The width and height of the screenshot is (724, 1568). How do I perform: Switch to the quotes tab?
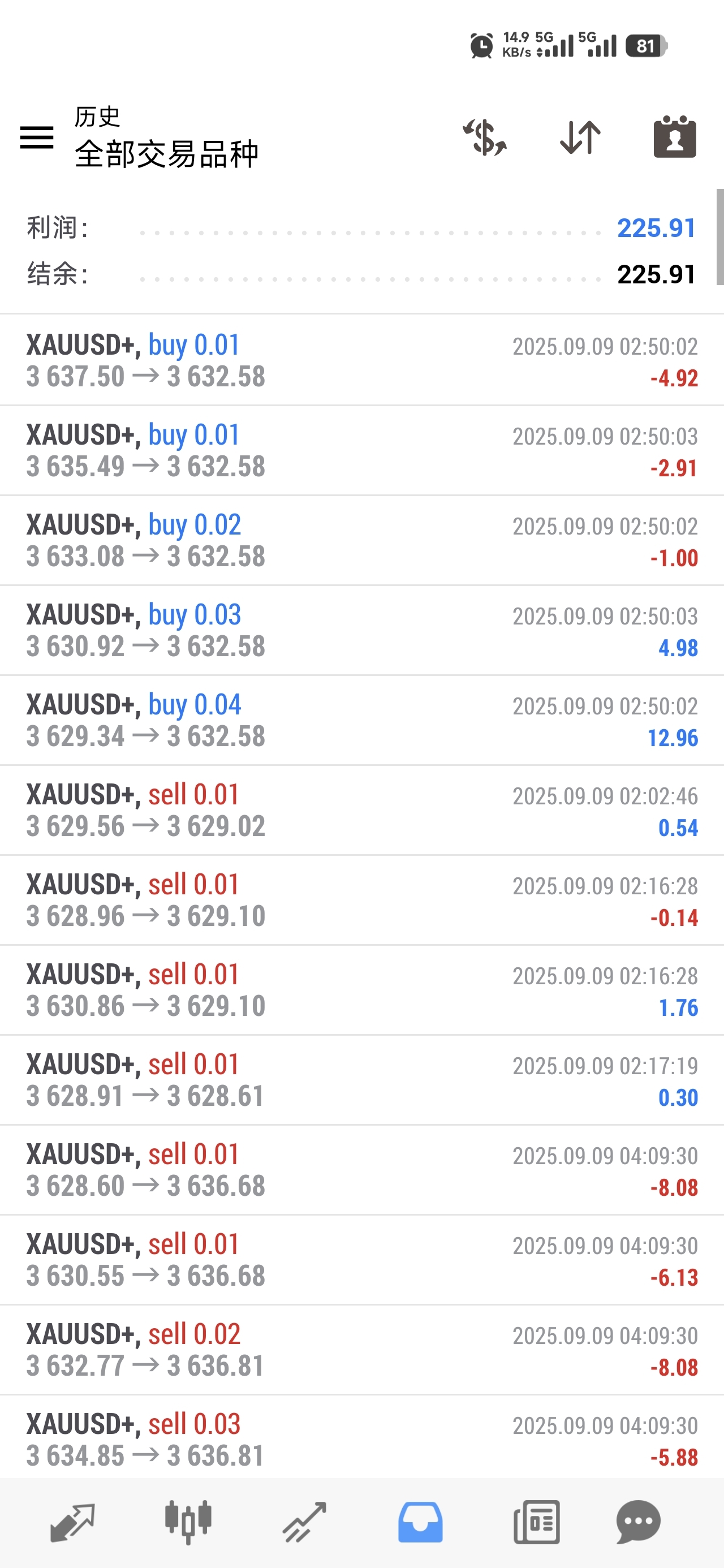72,1522
